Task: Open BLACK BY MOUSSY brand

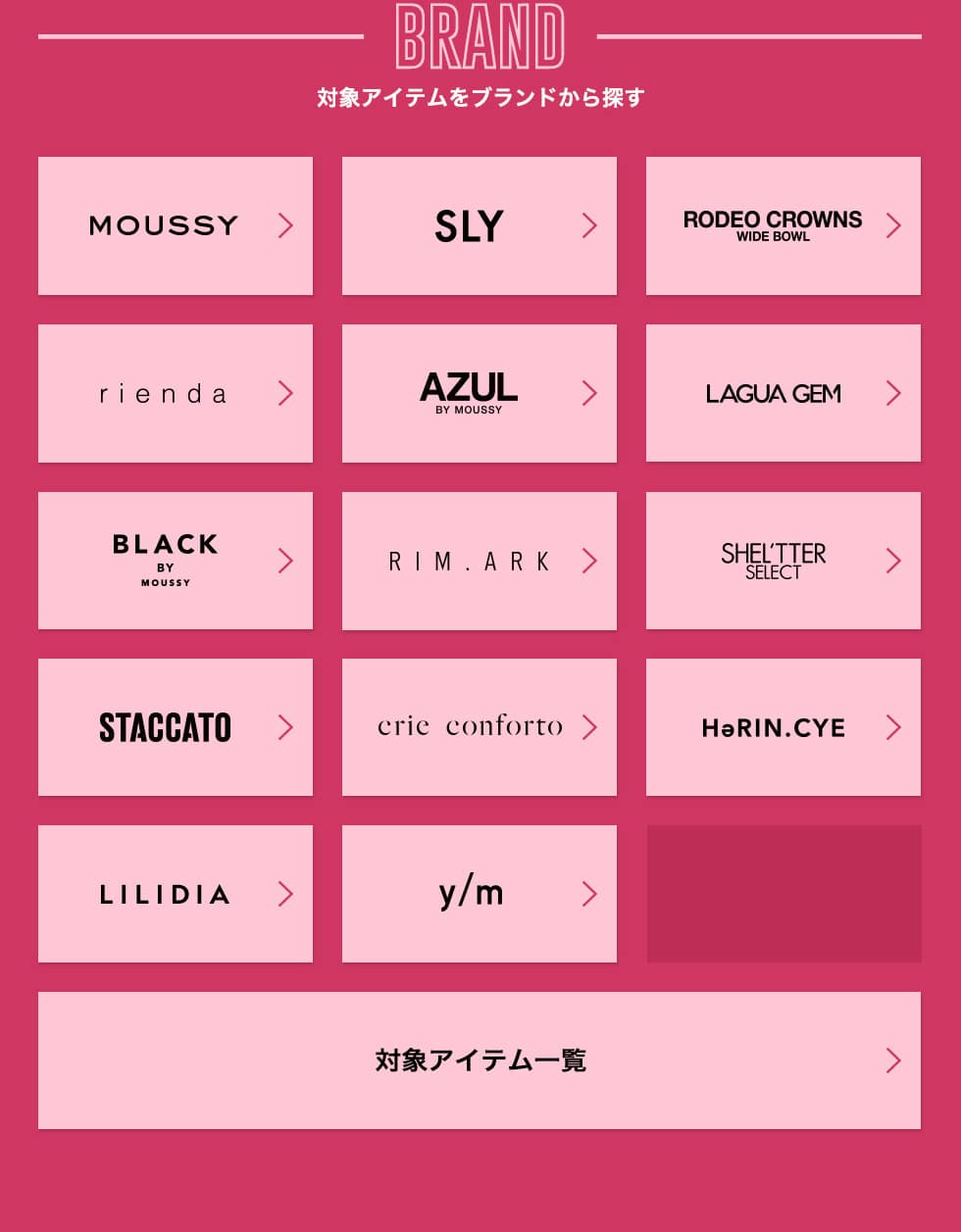Action: click(x=176, y=561)
